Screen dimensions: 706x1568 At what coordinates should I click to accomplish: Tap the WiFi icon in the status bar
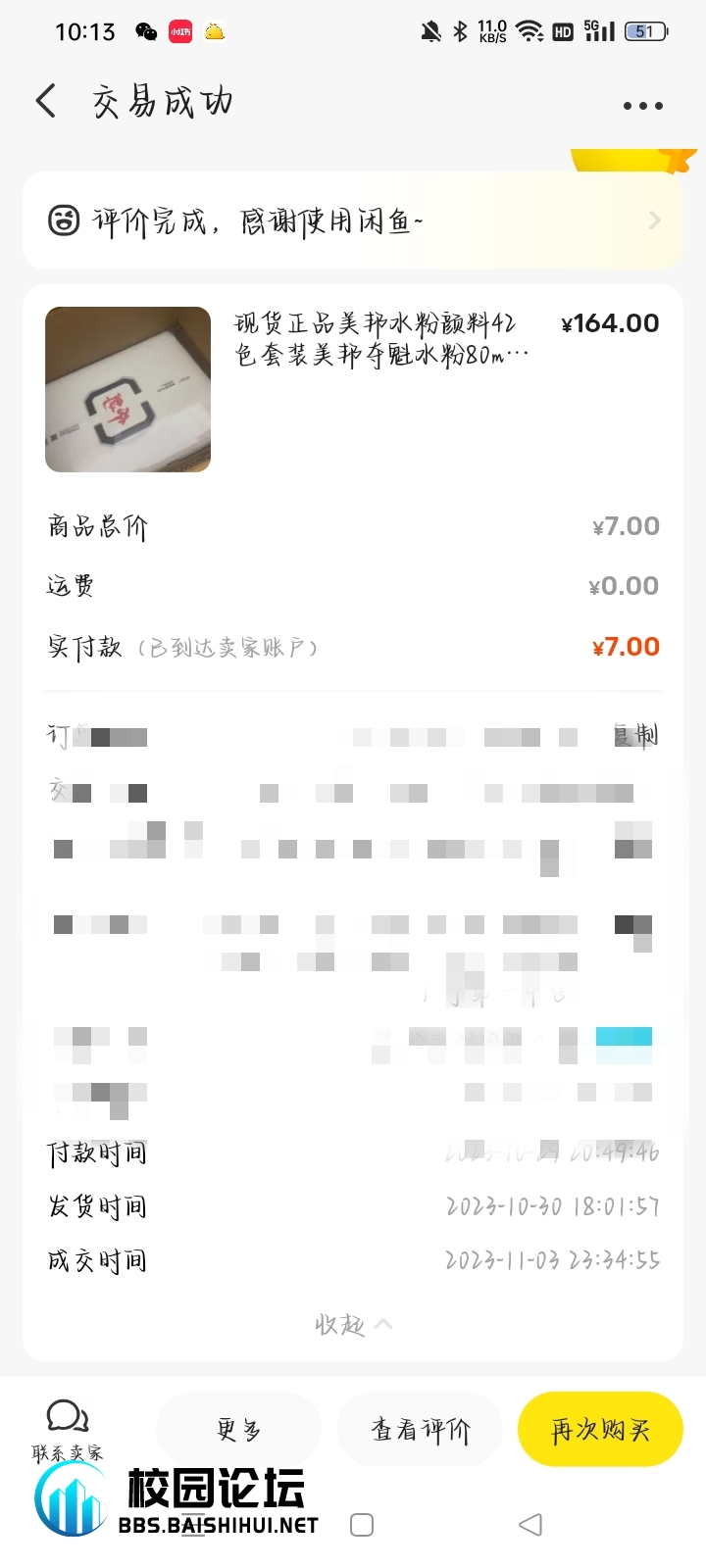pos(529,30)
